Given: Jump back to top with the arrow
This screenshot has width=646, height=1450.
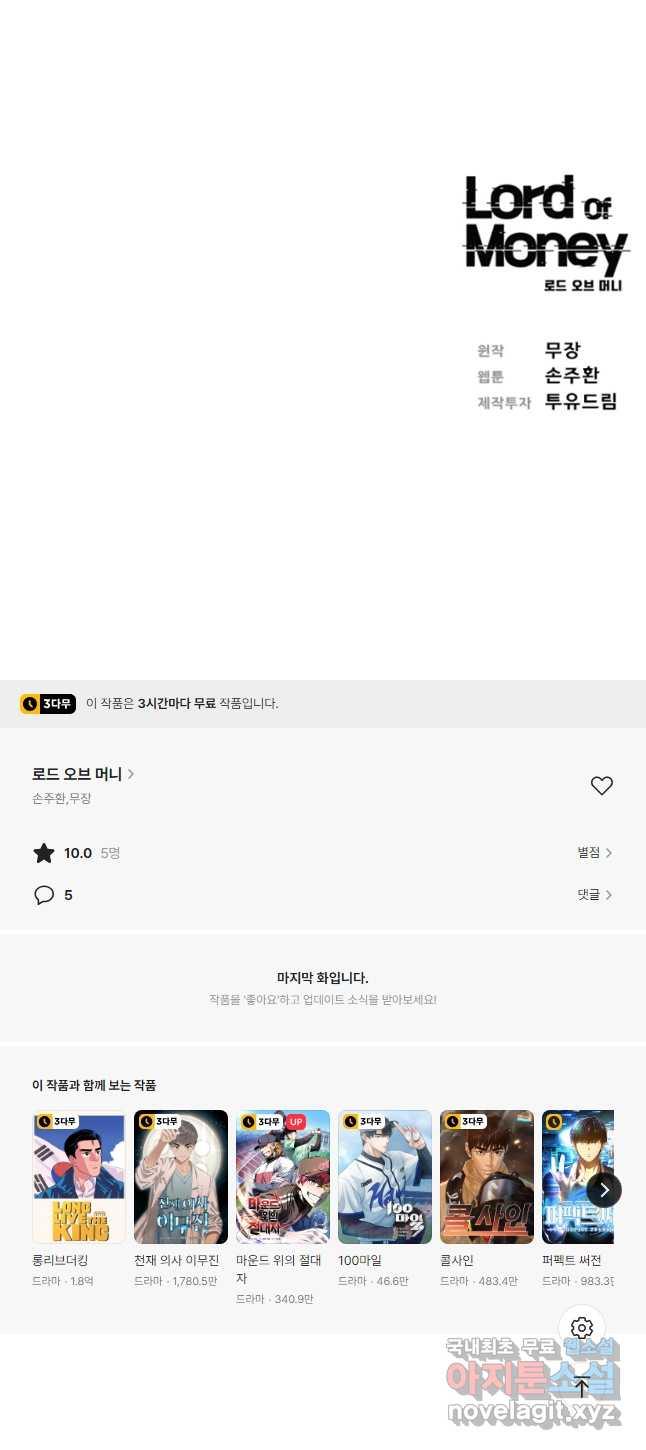Looking at the screenshot, I should [x=582, y=1387].
